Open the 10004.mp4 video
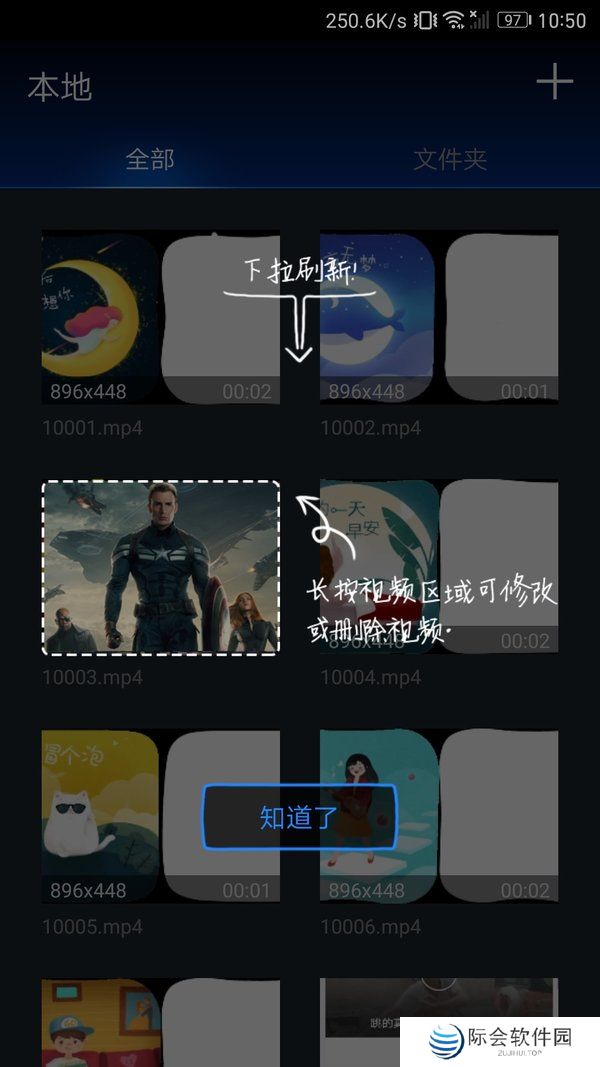 pyautogui.click(x=439, y=567)
